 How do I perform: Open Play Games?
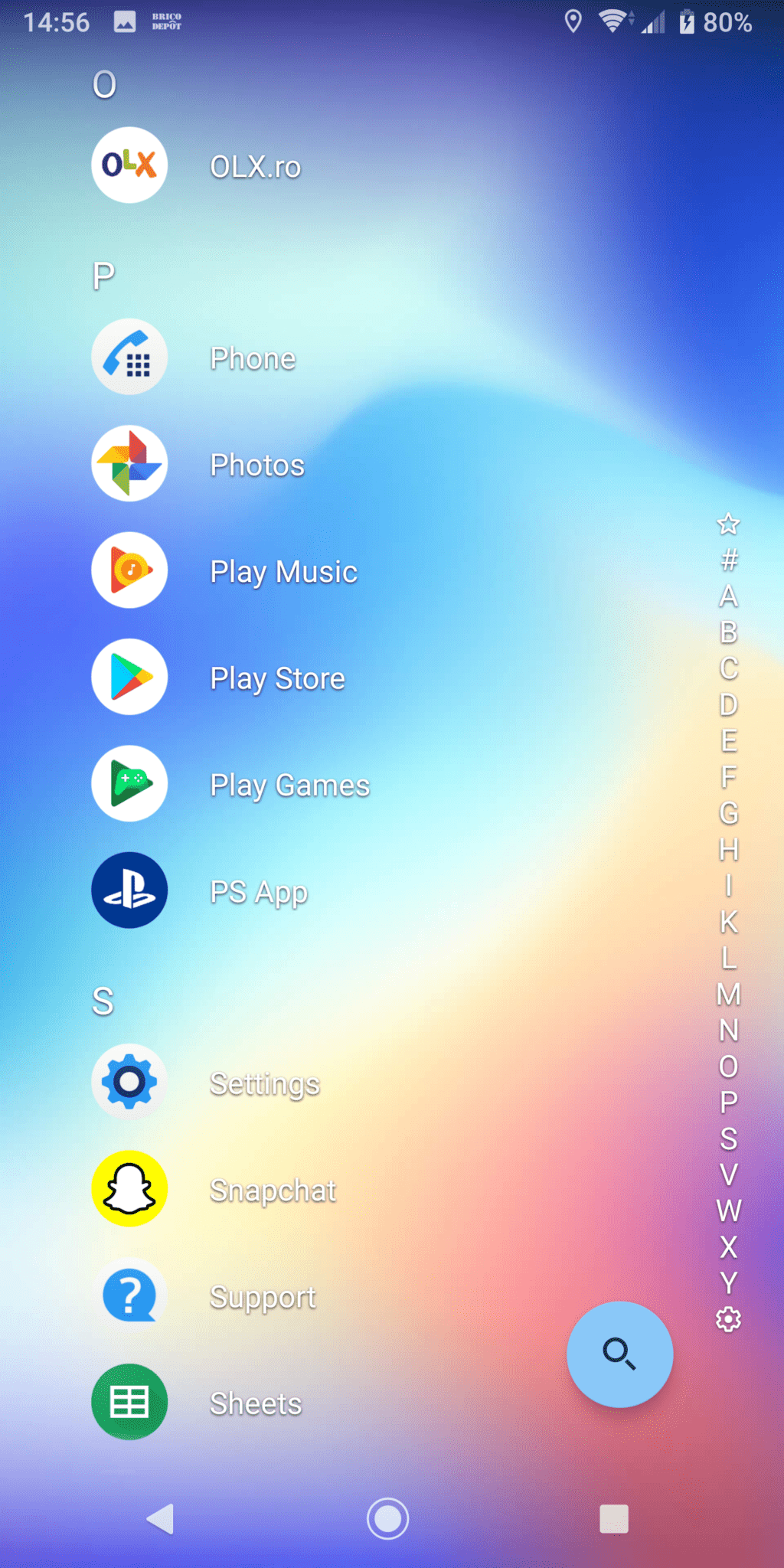coord(129,784)
